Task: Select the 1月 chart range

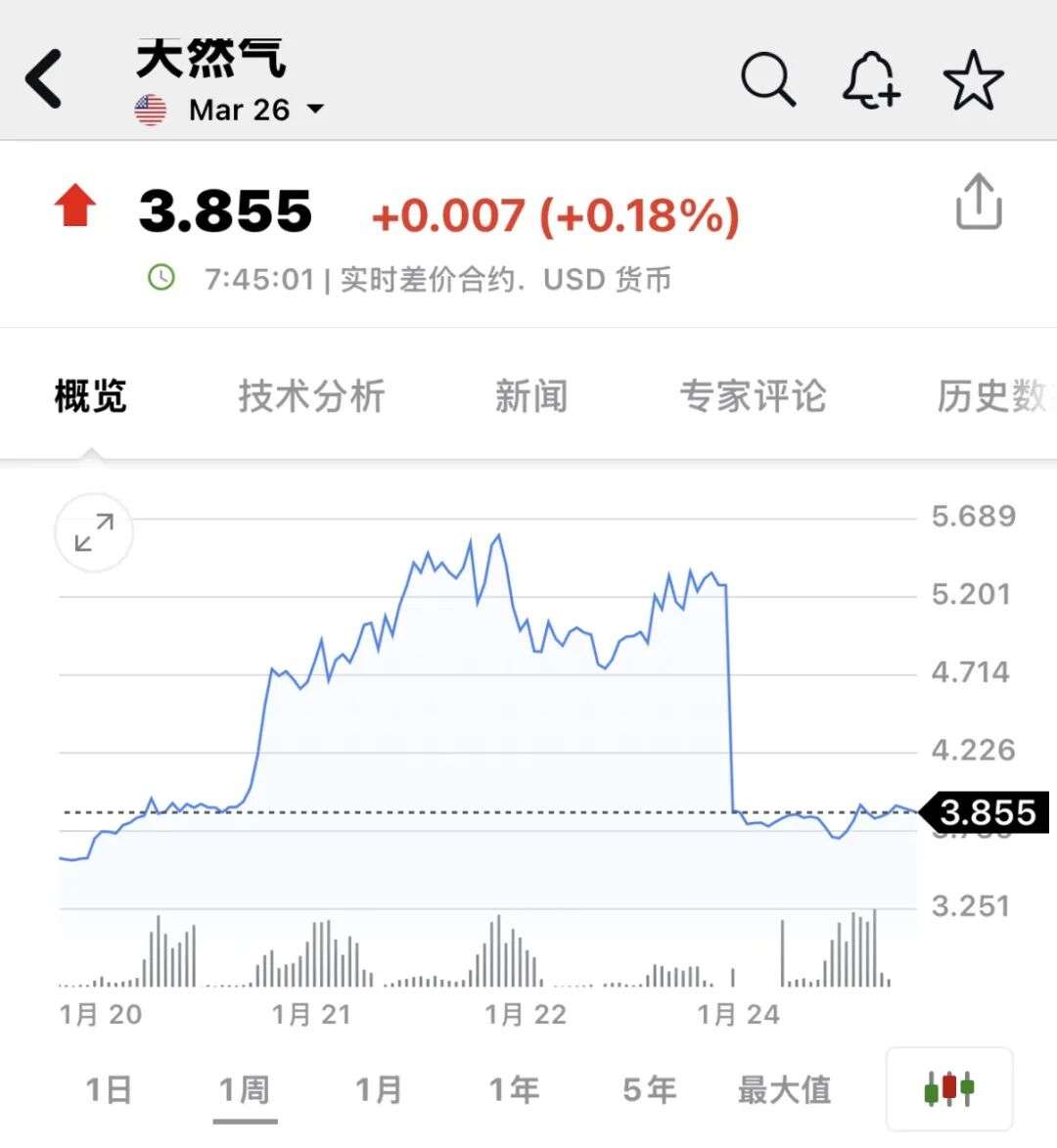Action: point(378,1089)
